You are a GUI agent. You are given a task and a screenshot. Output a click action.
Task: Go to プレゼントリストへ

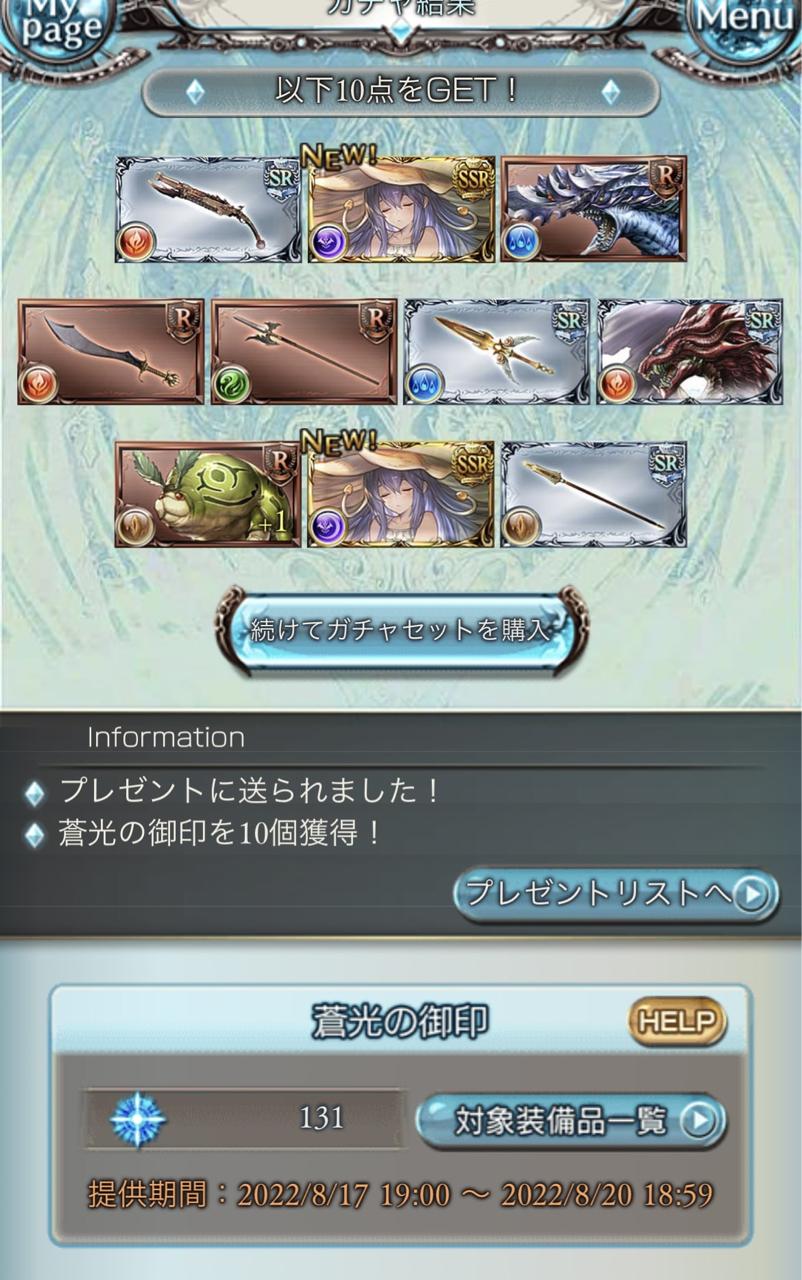click(x=614, y=893)
